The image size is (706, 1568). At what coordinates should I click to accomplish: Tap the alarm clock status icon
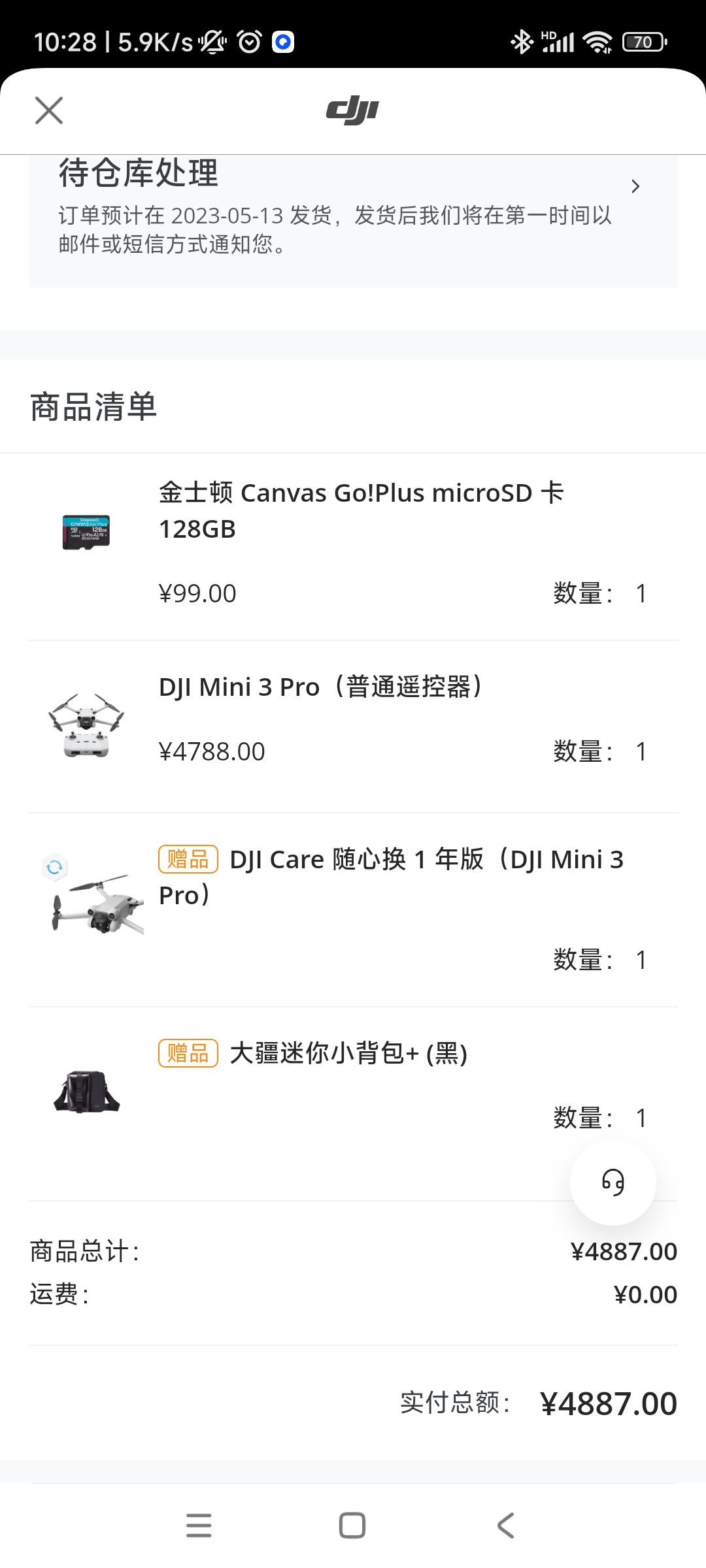click(248, 41)
